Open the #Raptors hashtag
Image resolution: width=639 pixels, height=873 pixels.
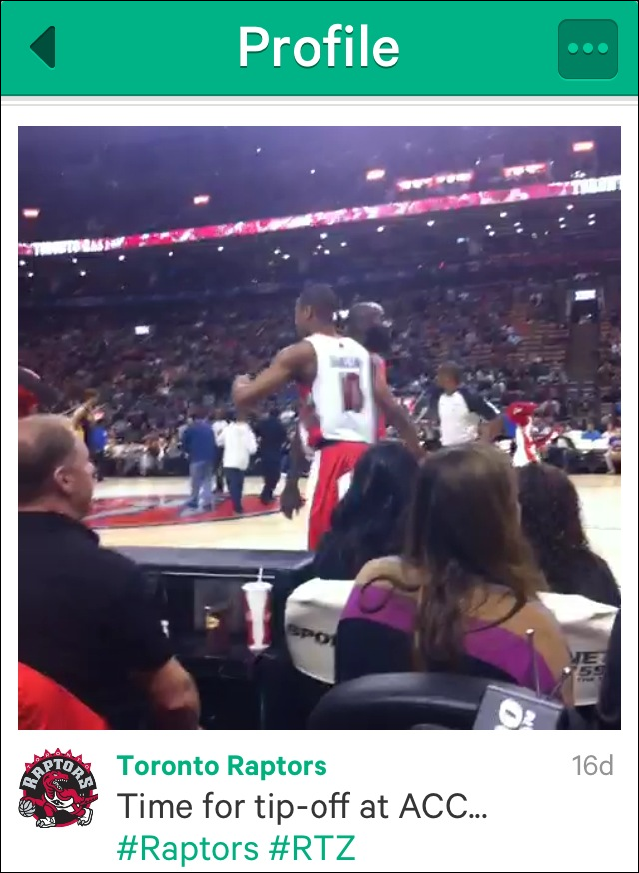click(188, 849)
